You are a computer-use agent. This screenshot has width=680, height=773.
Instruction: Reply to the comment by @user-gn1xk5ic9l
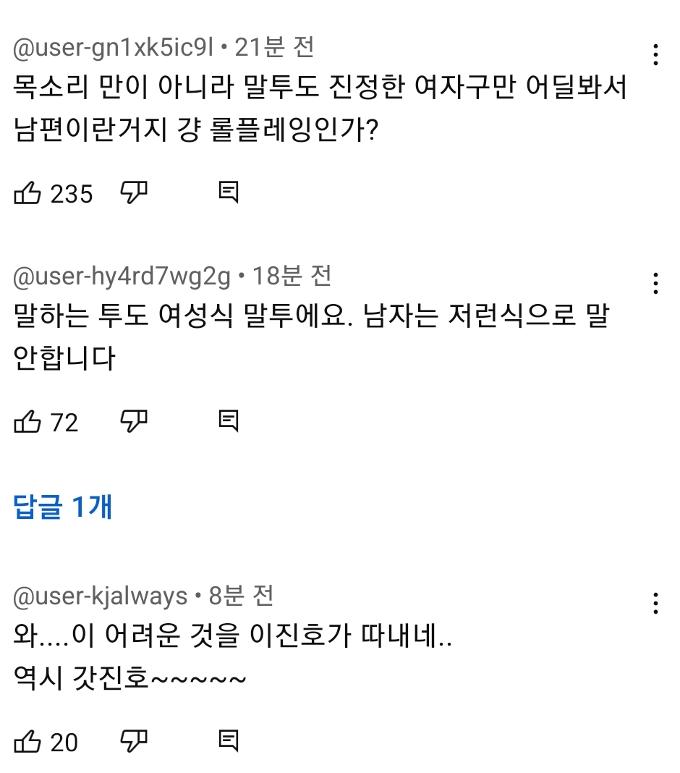click(x=229, y=192)
